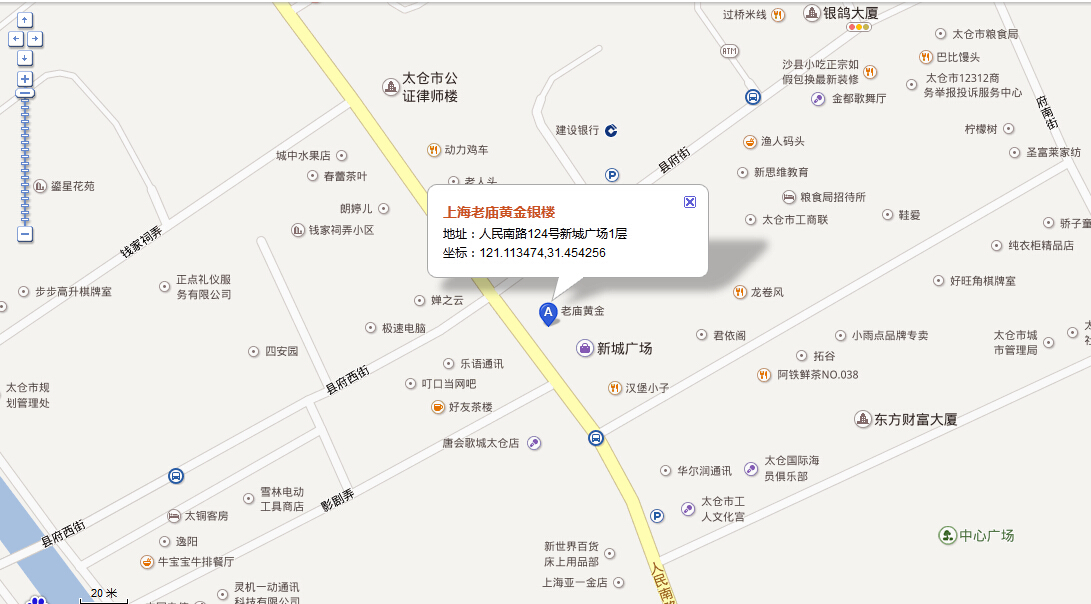Viewport: 1091px width, 604px height.
Task: Zoom in with the plus button
Action: [25, 79]
